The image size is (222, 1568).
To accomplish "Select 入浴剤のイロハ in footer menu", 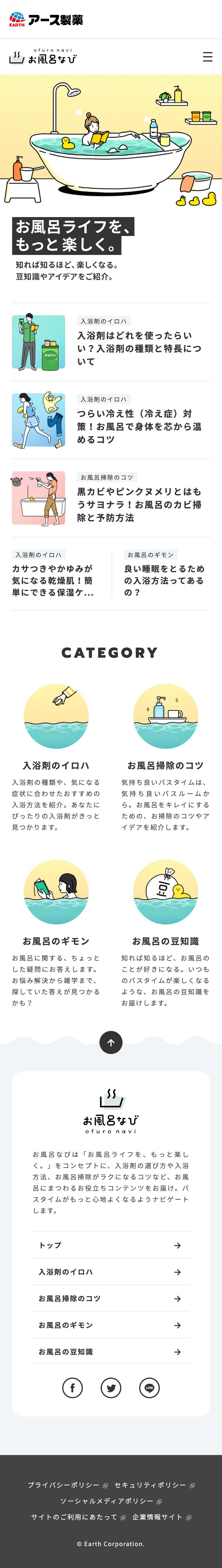I will click(x=110, y=1272).
